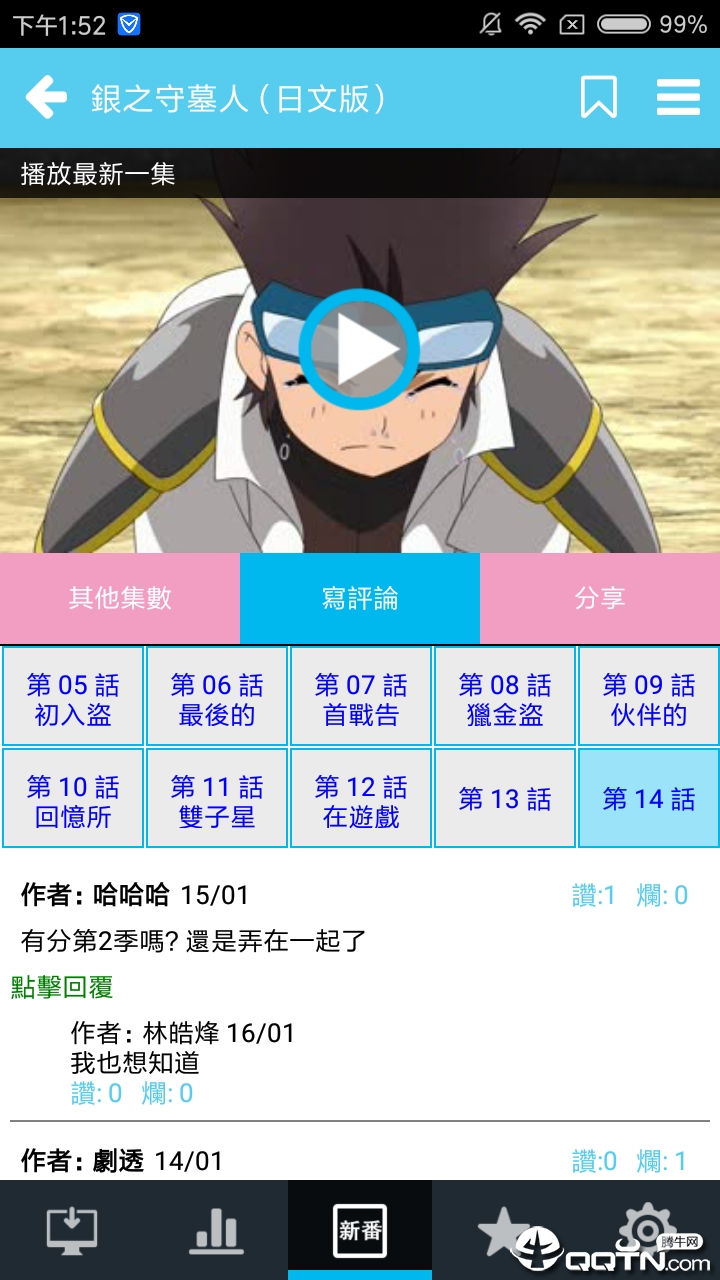Image resolution: width=720 pixels, height=1280 pixels.
Task: Switch to the 其他集數 tab
Action: click(x=118, y=597)
